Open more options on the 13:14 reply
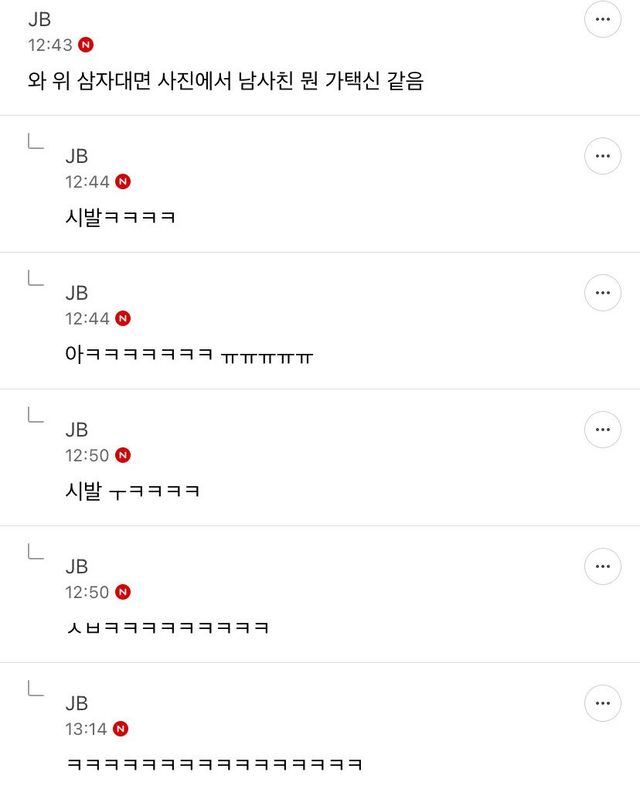Screen dimensions: 640x785 pos(602,704)
